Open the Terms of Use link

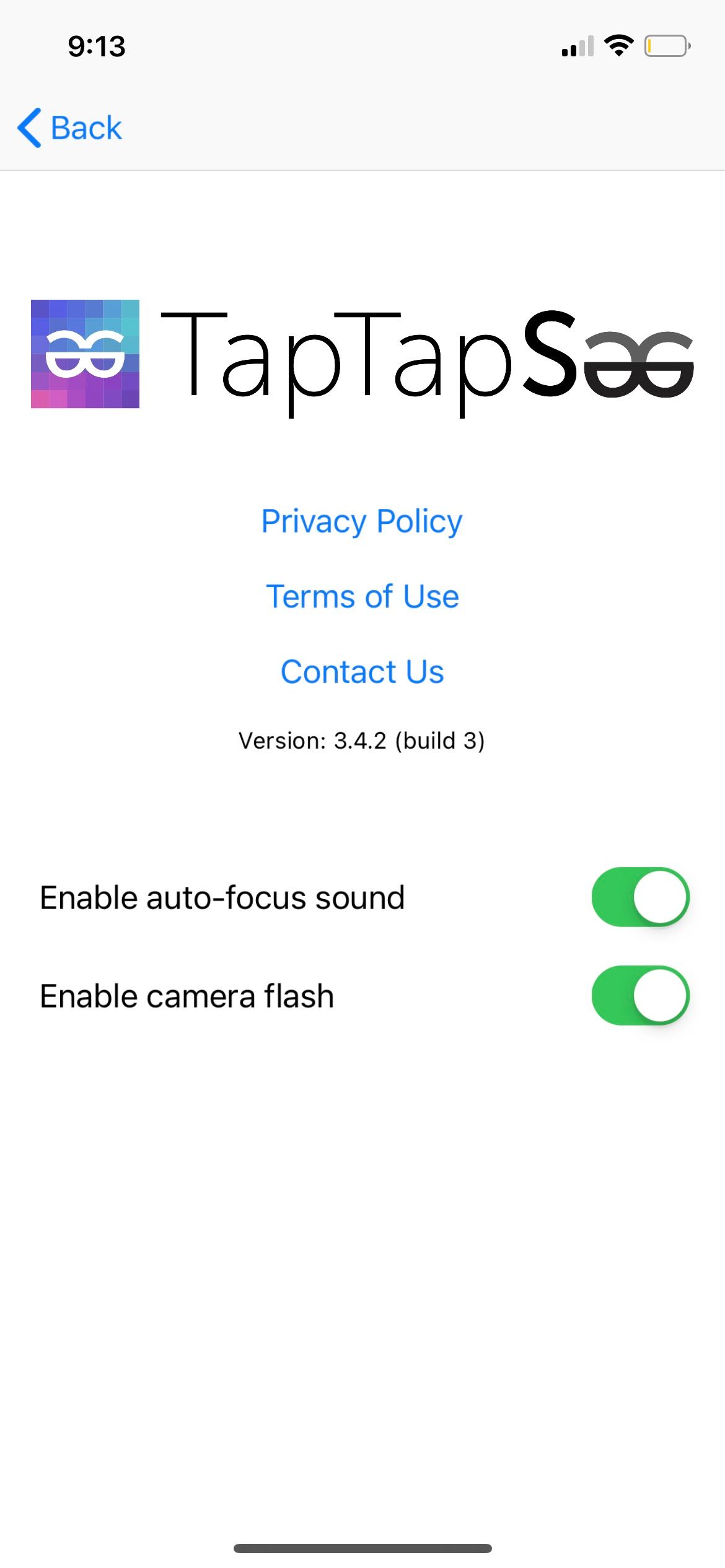[362, 596]
